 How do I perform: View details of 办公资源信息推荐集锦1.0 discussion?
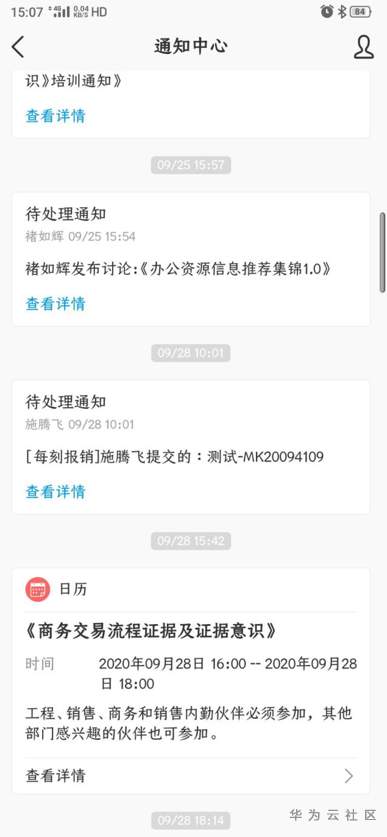(56, 304)
